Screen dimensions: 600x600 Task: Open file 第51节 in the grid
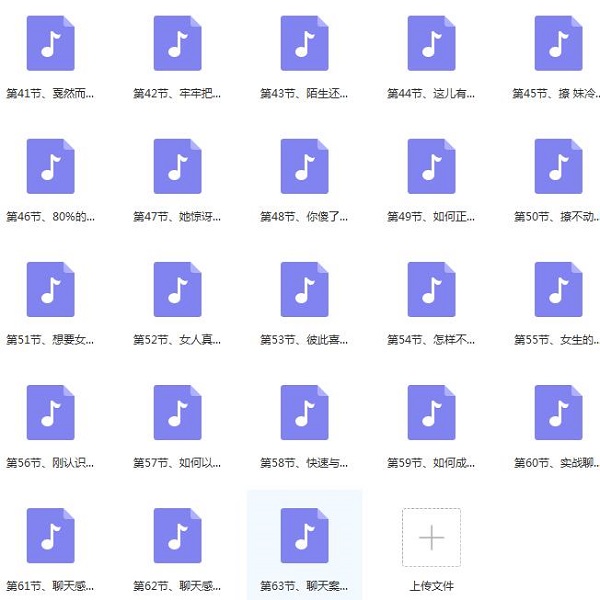coord(50,290)
